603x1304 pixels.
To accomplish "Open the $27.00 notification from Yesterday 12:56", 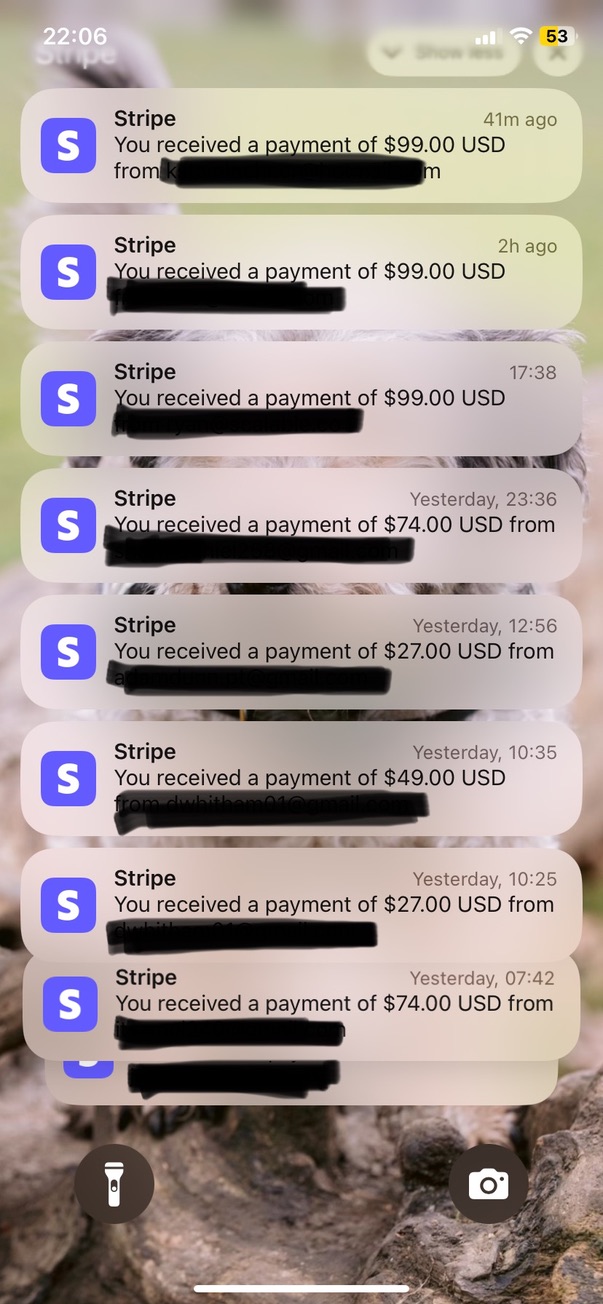I will [301, 652].
